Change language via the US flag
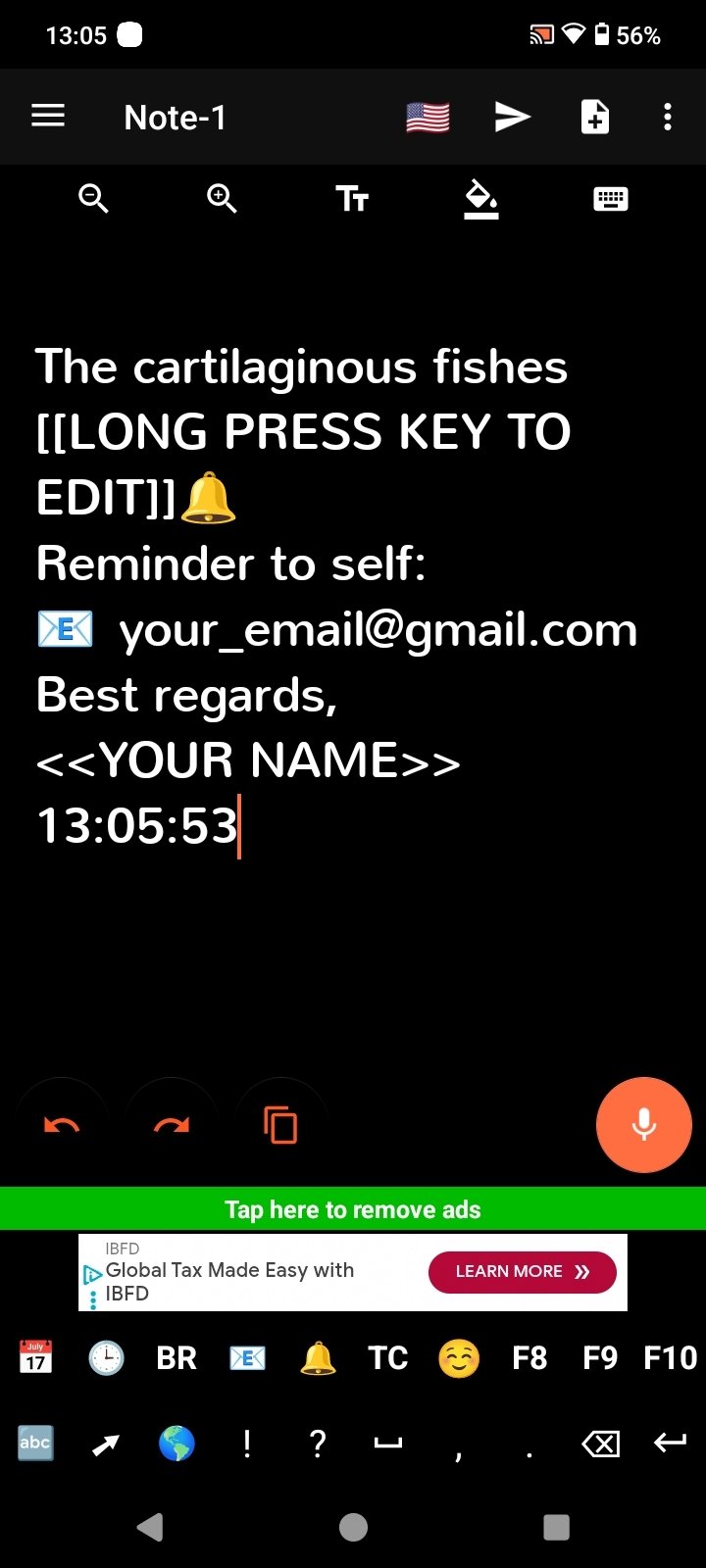This screenshot has width=706, height=1568. tap(428, 118)
